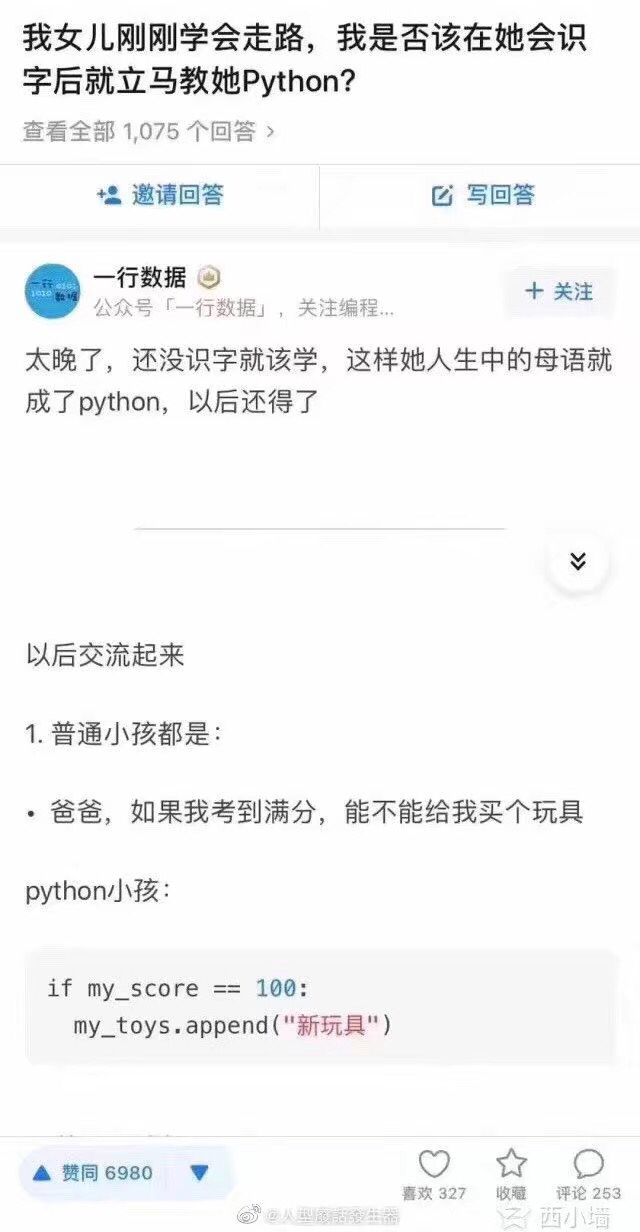
Task: Like the answer via 喜欢 heart
Action: tap(434, 1172)
